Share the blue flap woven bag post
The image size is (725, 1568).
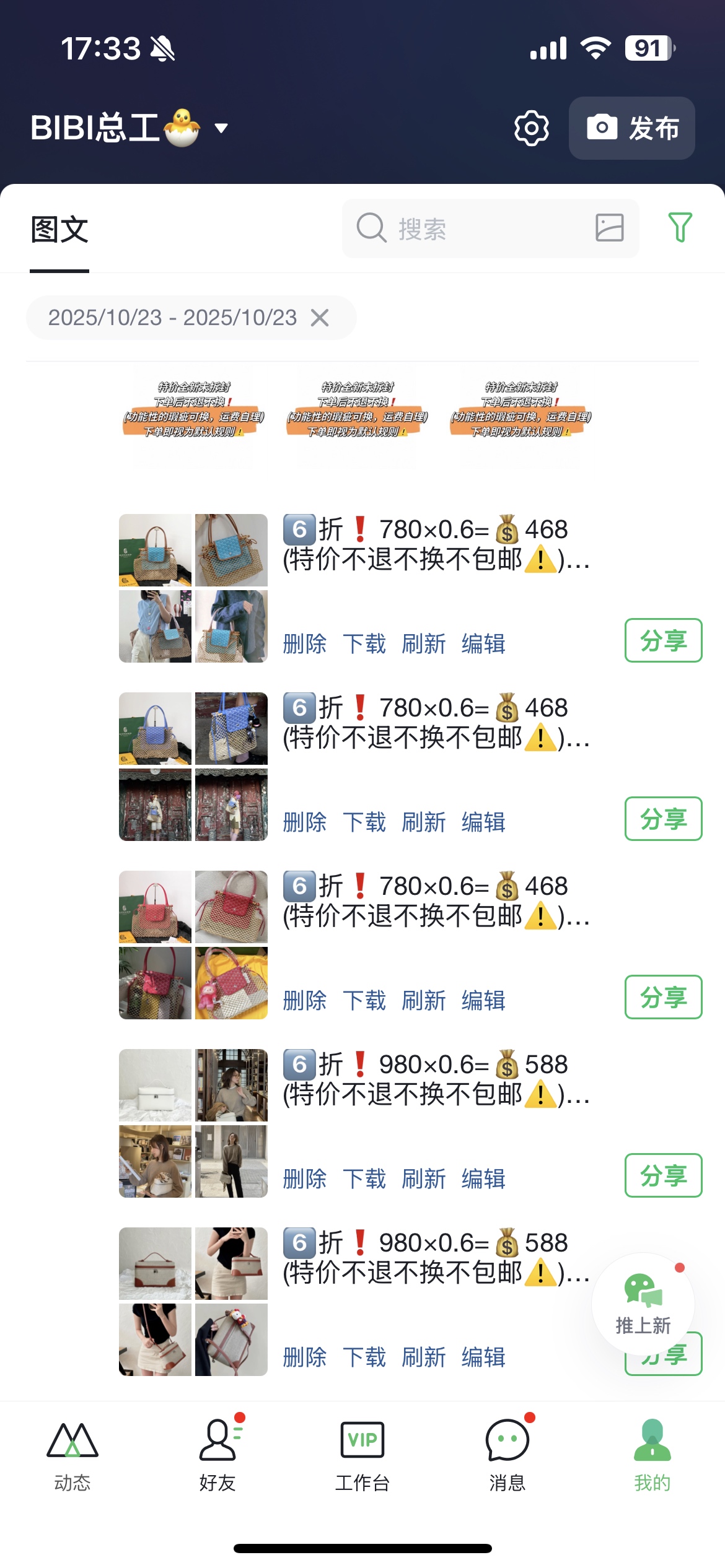point(663,640)
